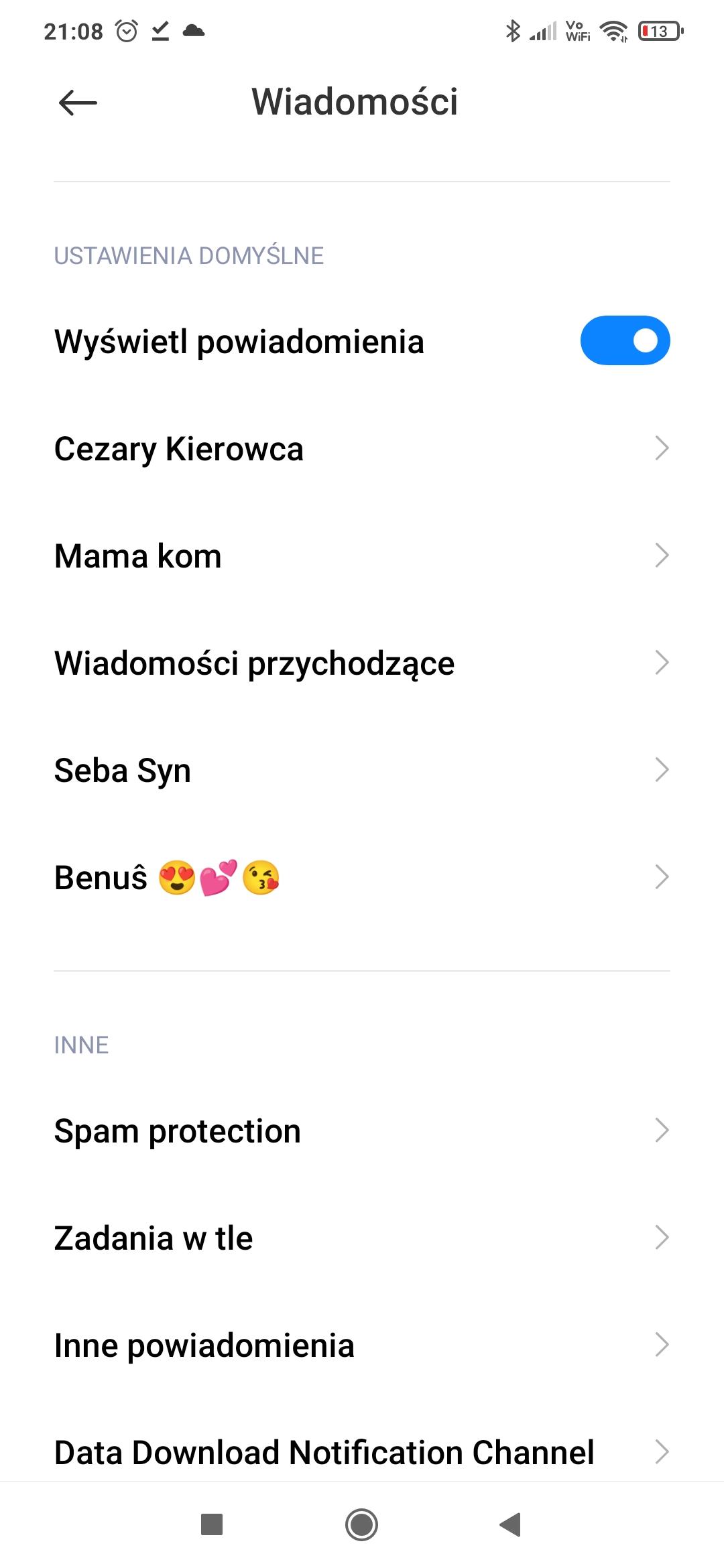Viewport: 724px width, 1568px height.
Task: Open Data Download Notification Channel
Action: click(362, 1452)
